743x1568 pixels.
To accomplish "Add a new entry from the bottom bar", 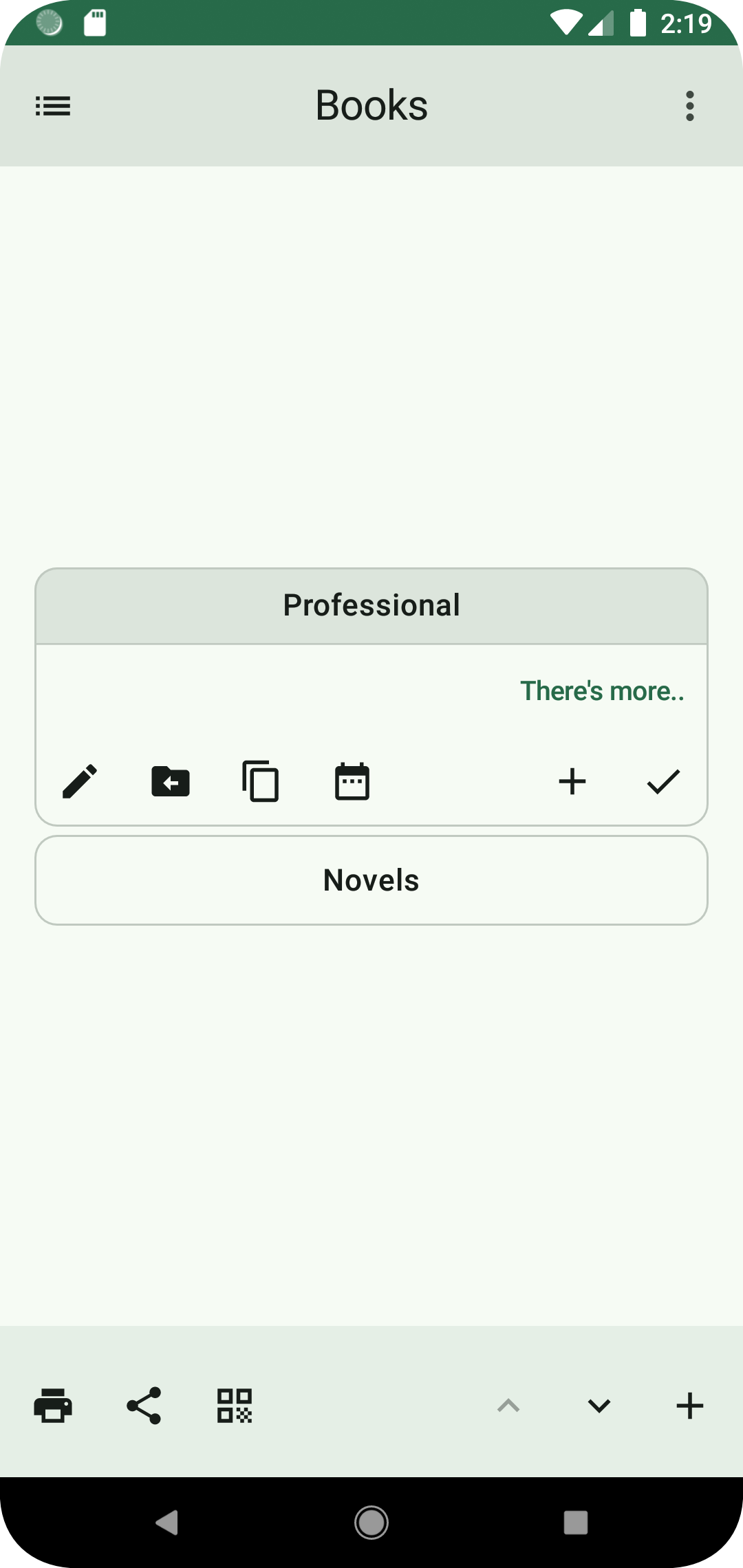I will pyautogui.click(x=689, y=1406).
